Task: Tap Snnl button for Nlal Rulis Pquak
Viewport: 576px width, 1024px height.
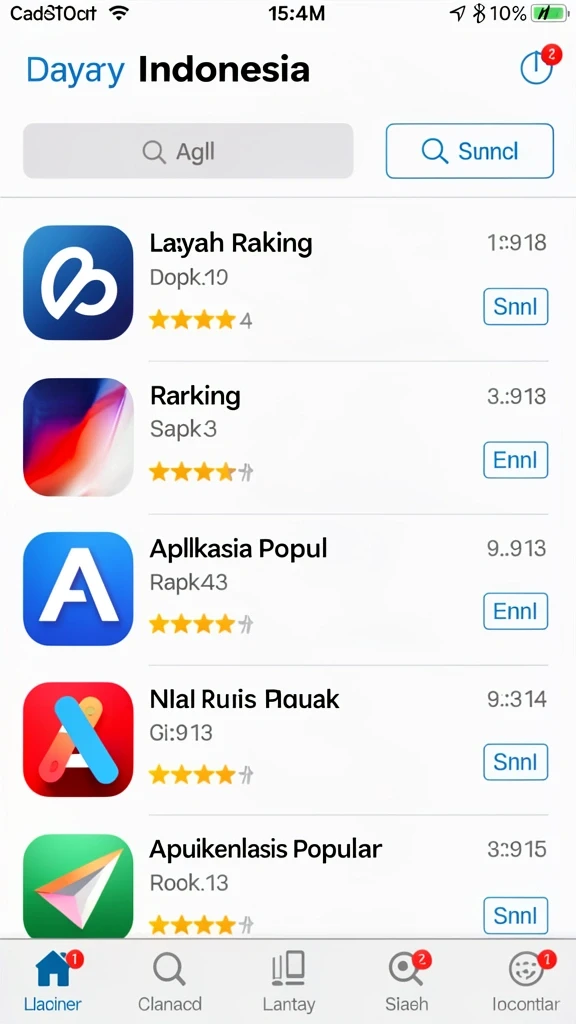Action: (515, 762)
